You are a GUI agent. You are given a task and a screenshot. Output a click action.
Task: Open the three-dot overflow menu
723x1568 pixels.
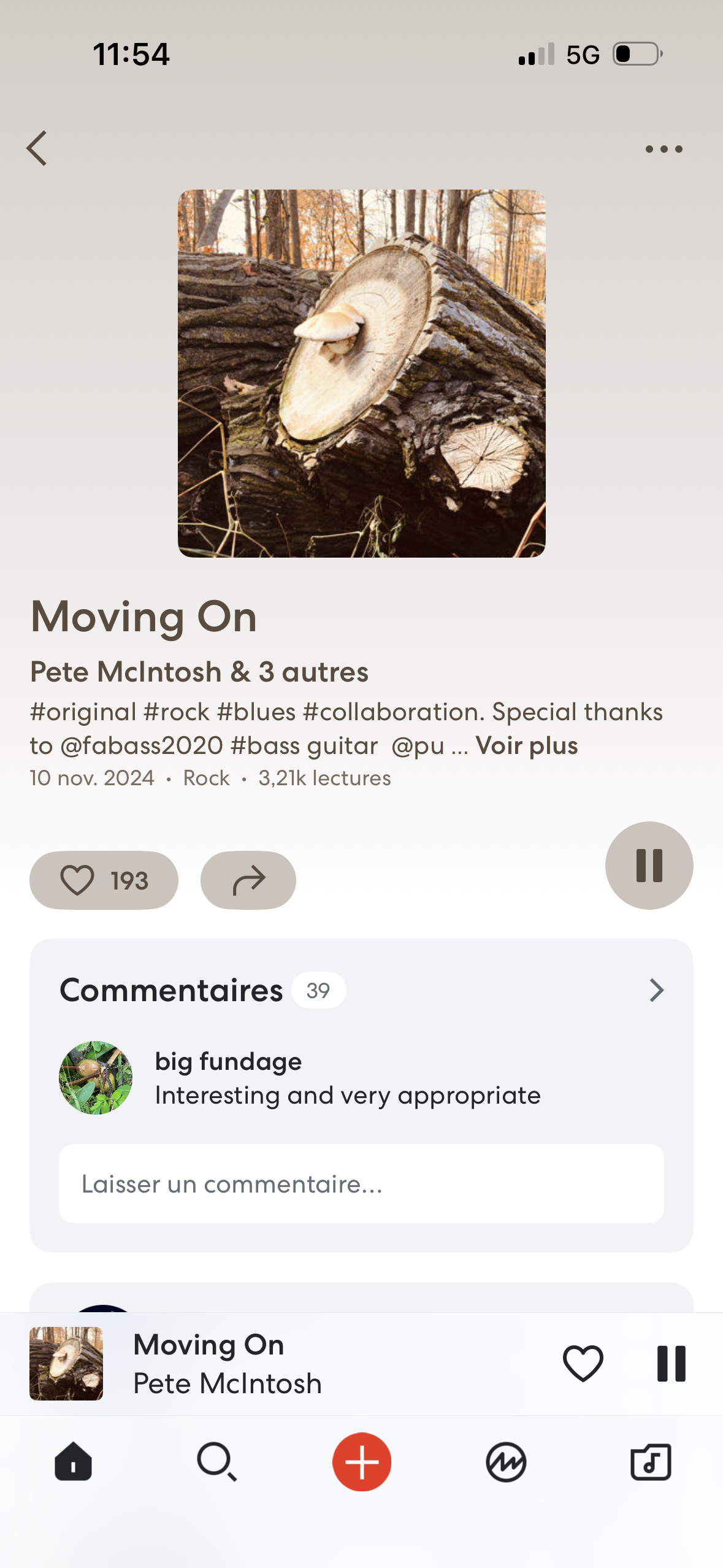[664, 149]
